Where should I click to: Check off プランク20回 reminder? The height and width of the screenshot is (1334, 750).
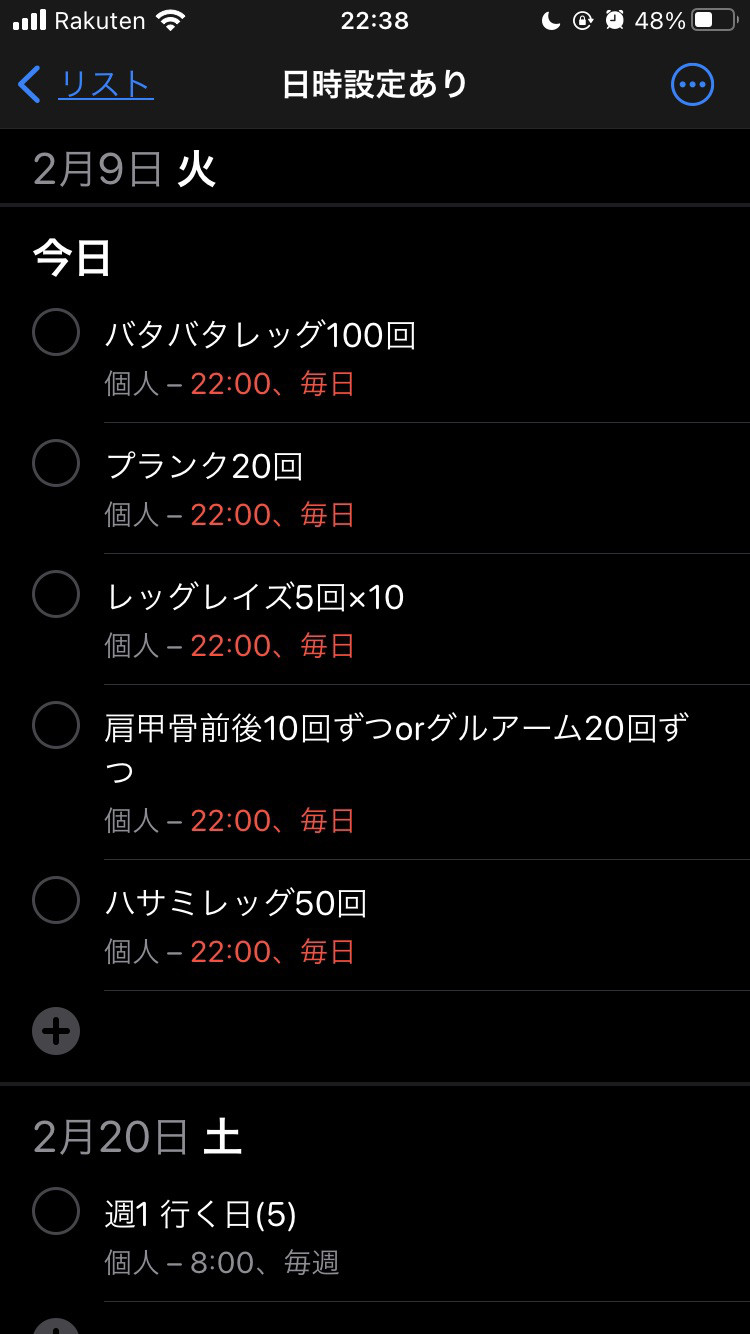click(x=56, y=463)
